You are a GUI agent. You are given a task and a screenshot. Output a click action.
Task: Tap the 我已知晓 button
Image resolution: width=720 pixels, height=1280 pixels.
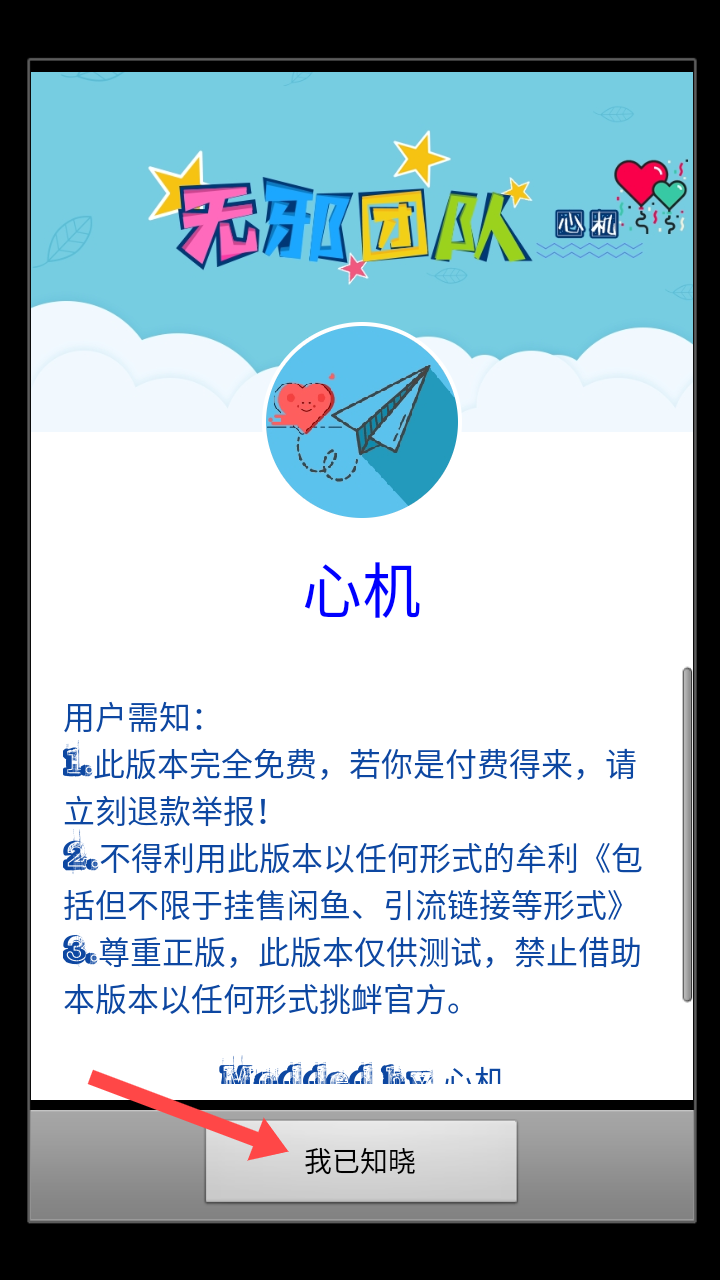click(x=361, y=1161)
